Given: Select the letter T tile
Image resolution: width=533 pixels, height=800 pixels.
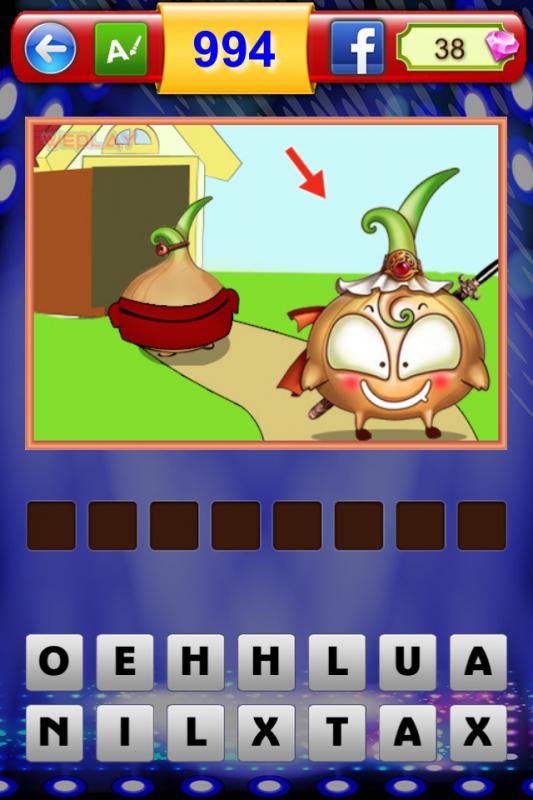Looking at the screenshot, I should [x=337, y=733].
